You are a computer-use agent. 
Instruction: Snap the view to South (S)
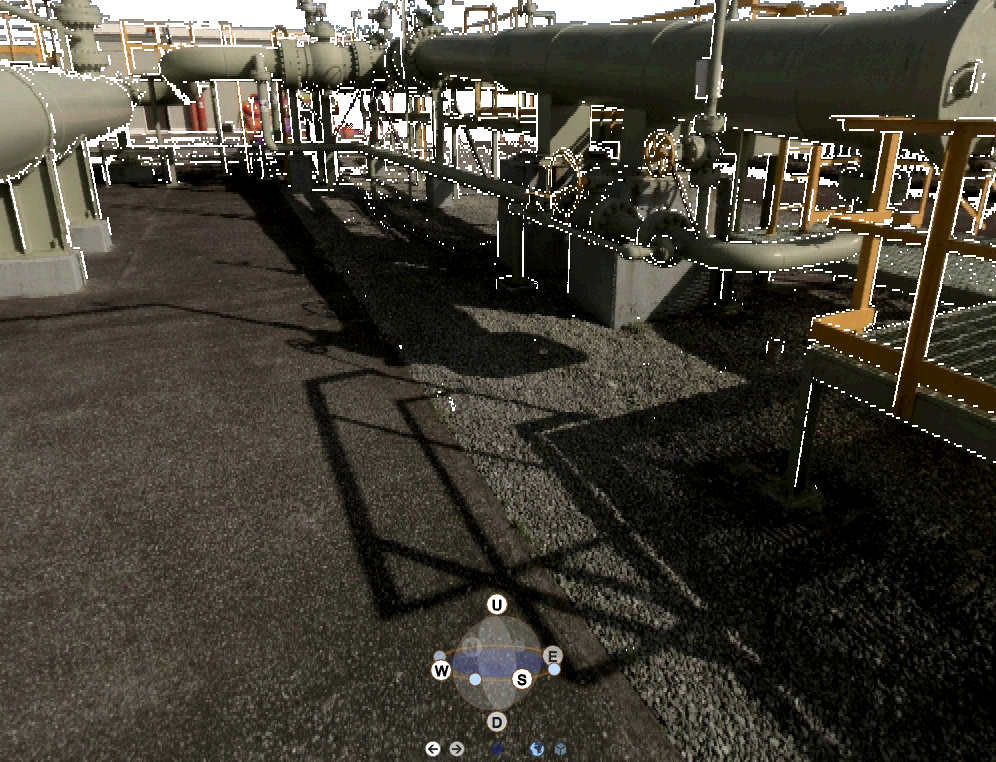[521, 679]
